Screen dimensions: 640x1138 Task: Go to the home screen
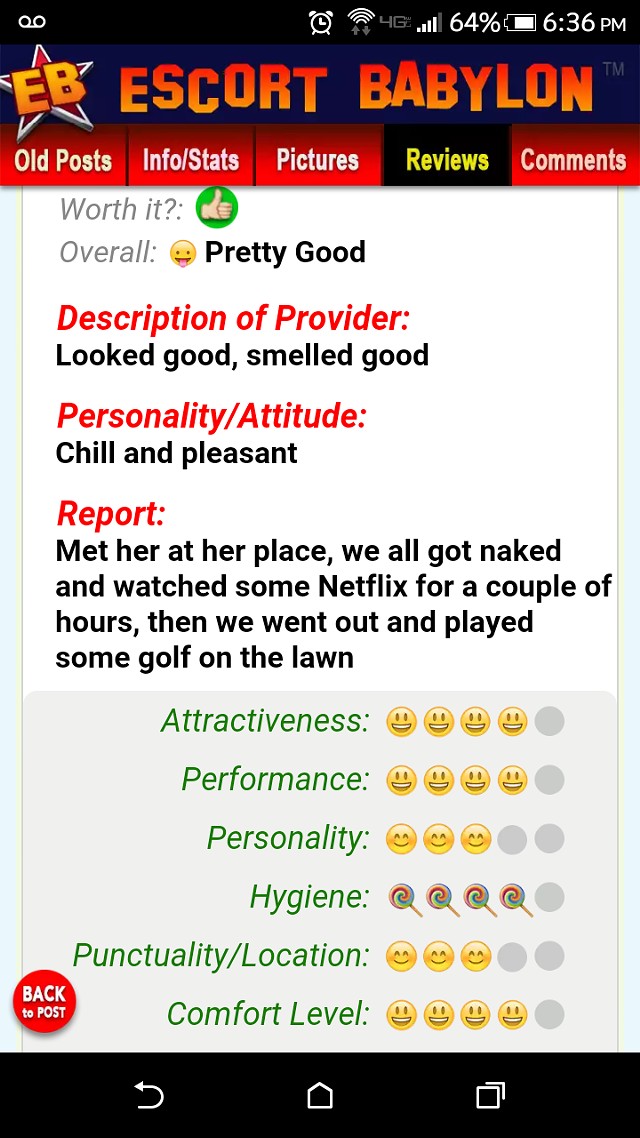click(x=320, y=1095)
